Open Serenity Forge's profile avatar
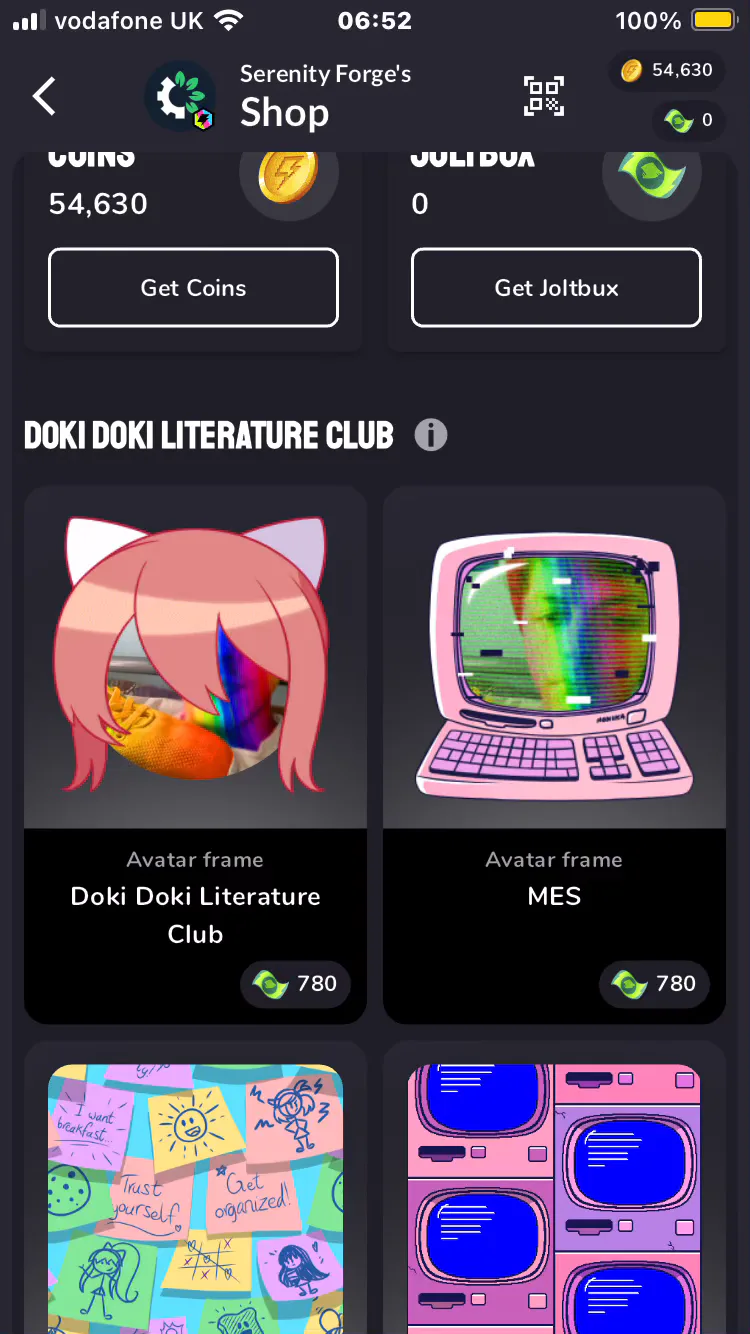 (x=180, y=96)
